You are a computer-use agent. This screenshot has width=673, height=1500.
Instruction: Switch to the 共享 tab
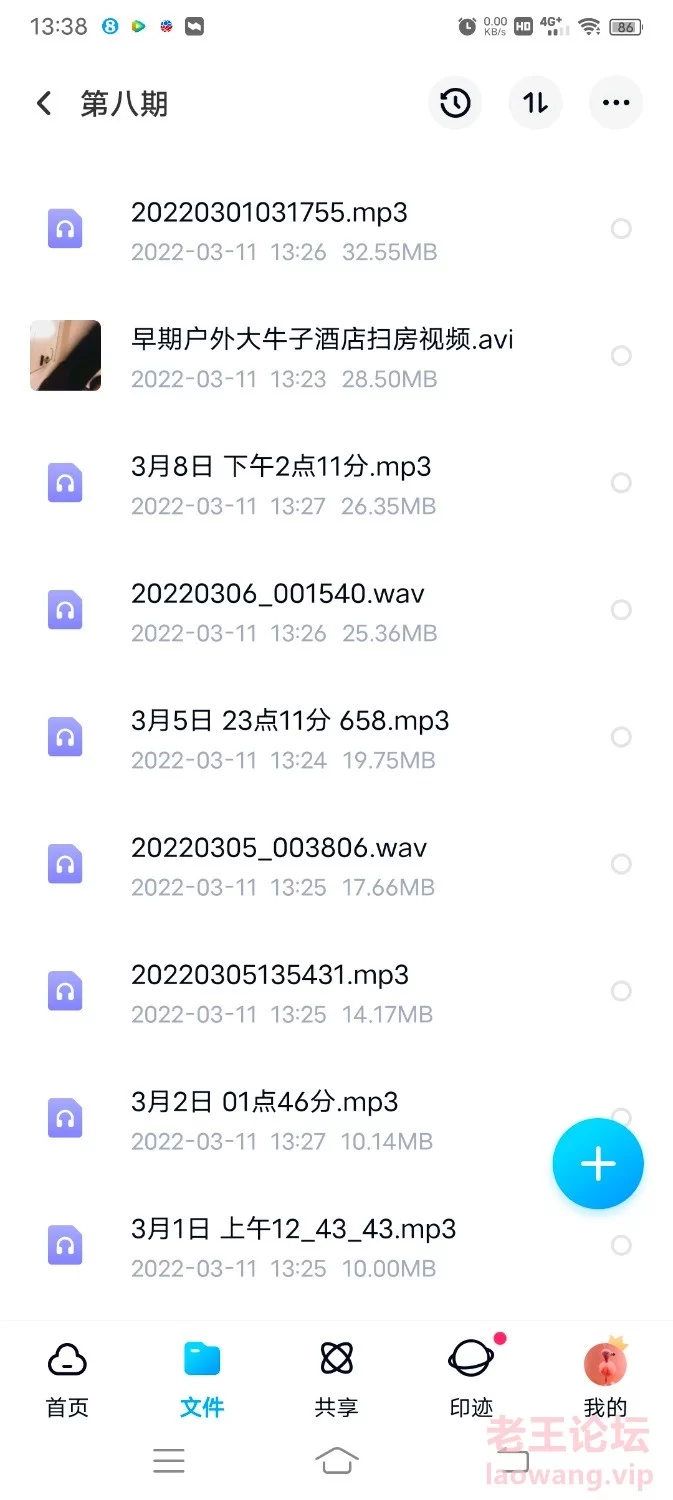(x=336, y=1379)
